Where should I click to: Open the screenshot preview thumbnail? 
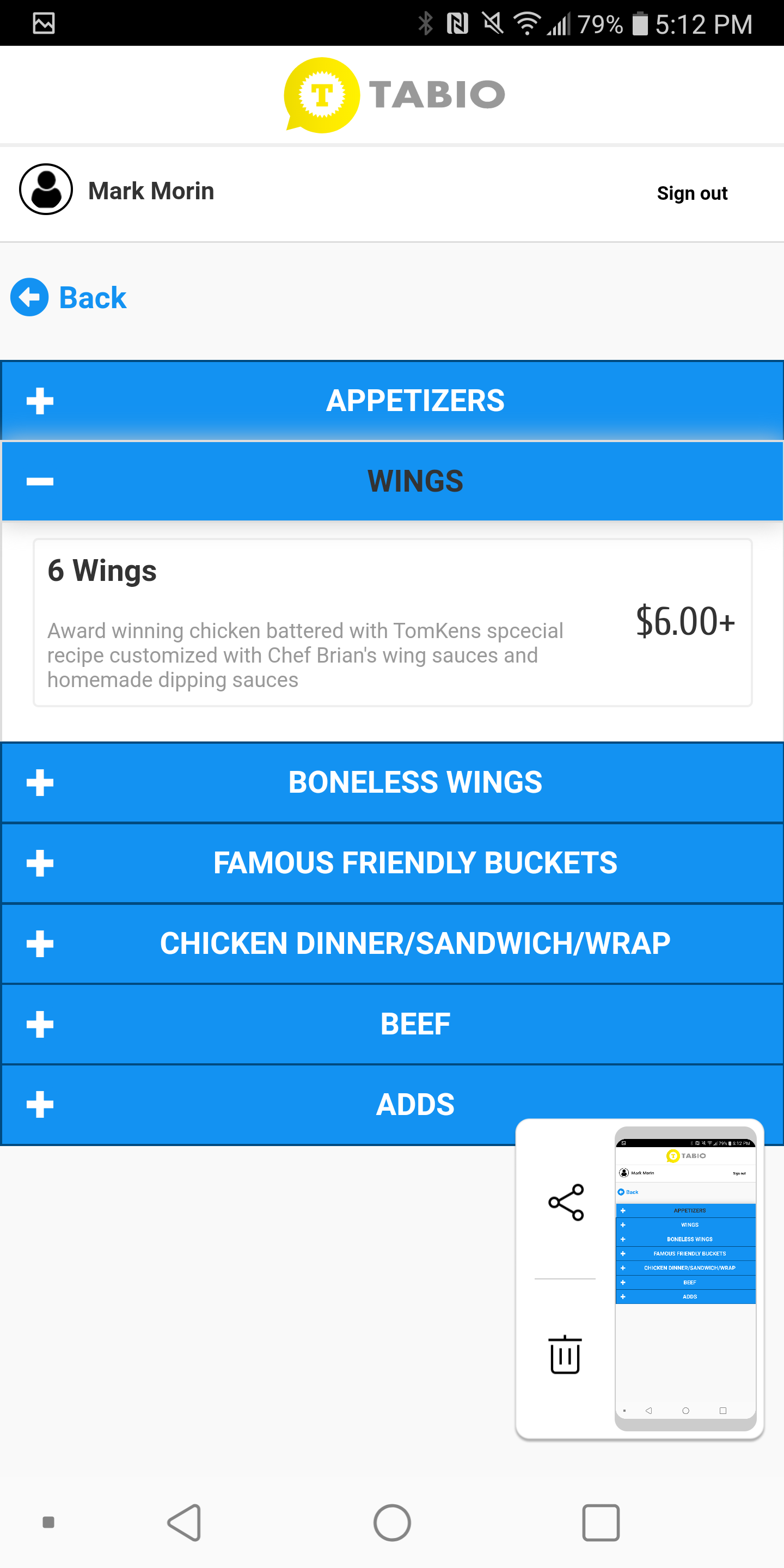(x=685, y=1278)
